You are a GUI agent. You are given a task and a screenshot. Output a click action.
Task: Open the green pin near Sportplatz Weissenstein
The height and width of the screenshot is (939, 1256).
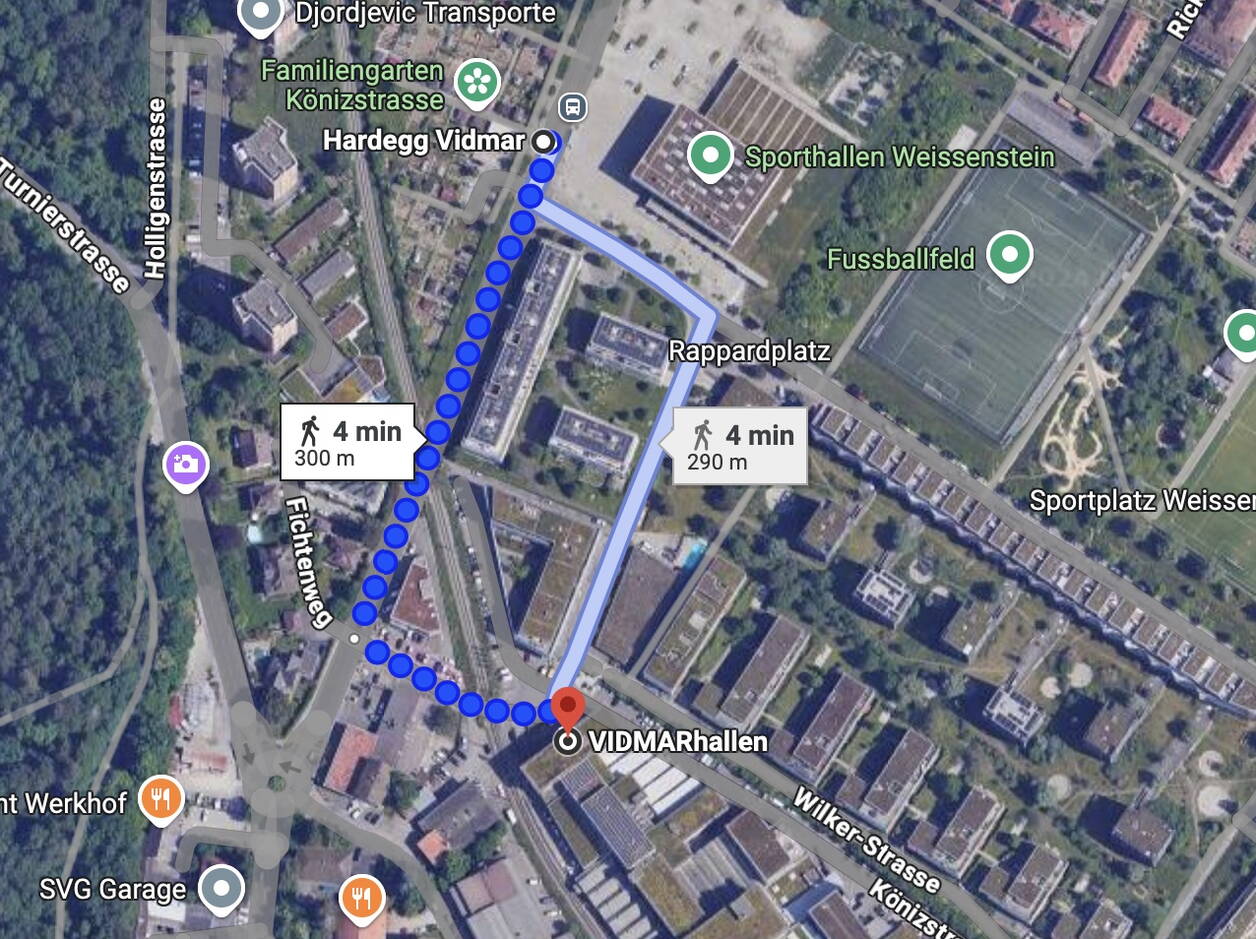pos(1244,333)
